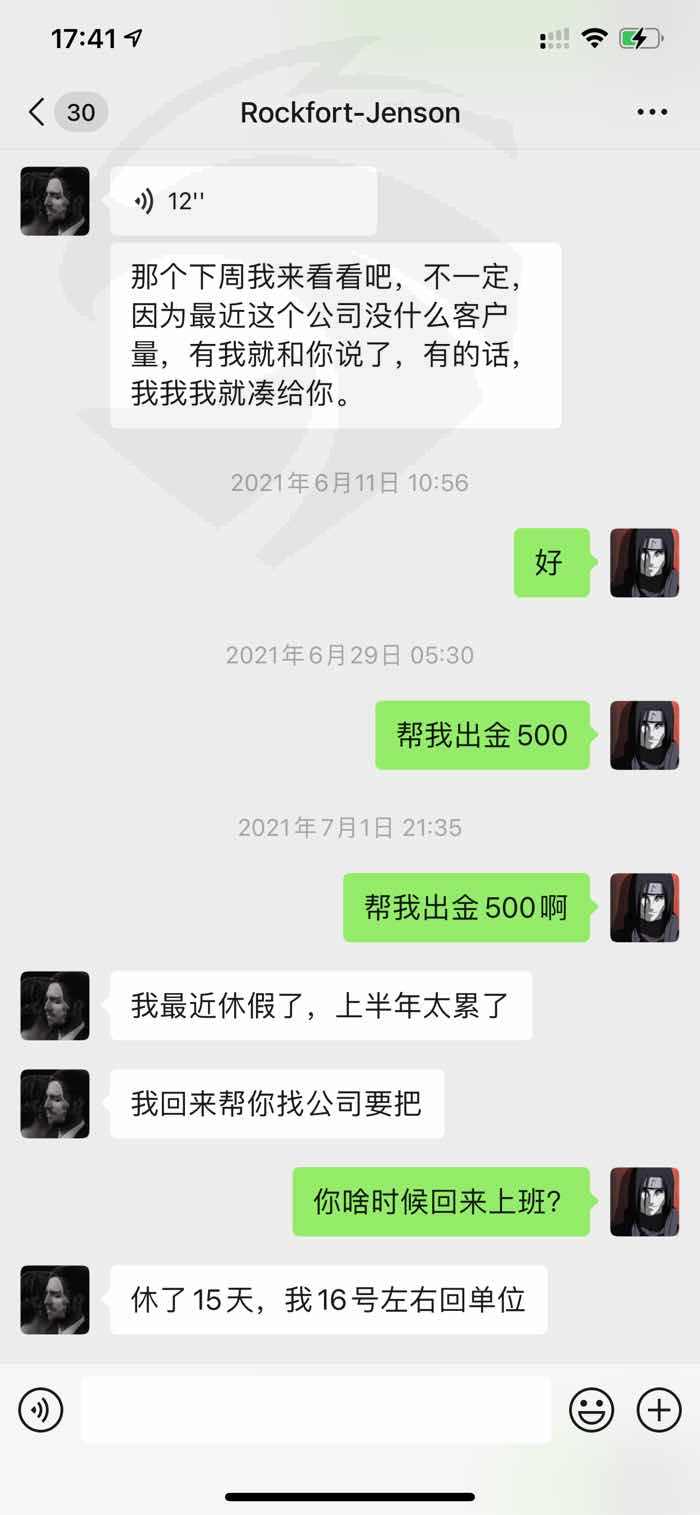The height and width of the screenshot is (1515, 700).
Task: Open the plus attachments menu
Action: coord(659,1410)
